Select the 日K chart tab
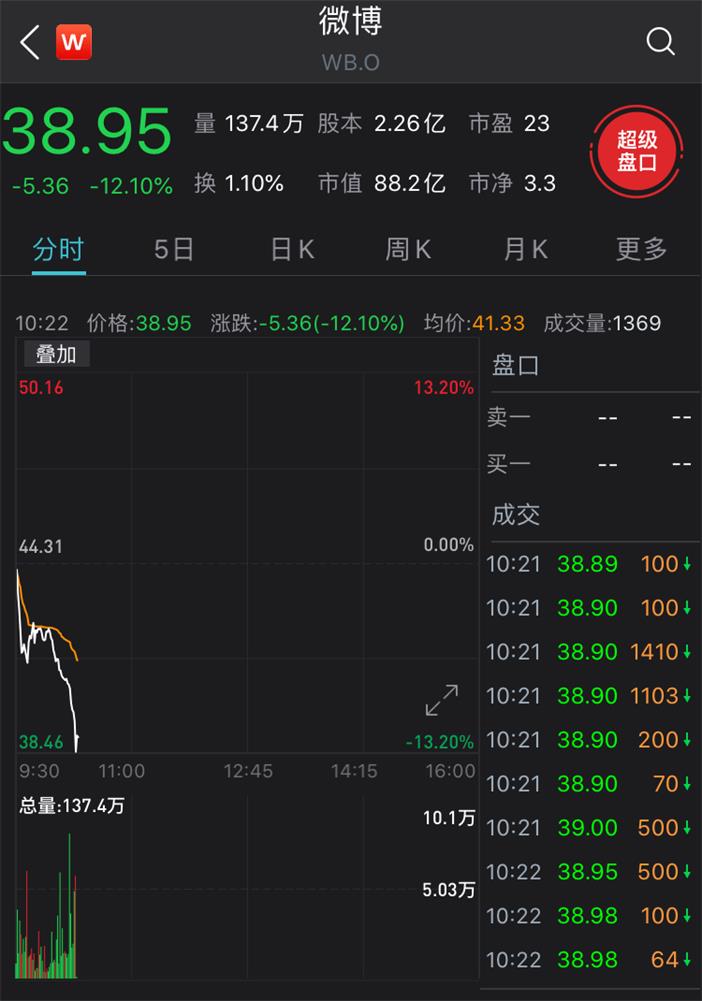This screenshot has width=702, height=1001. 292,249
